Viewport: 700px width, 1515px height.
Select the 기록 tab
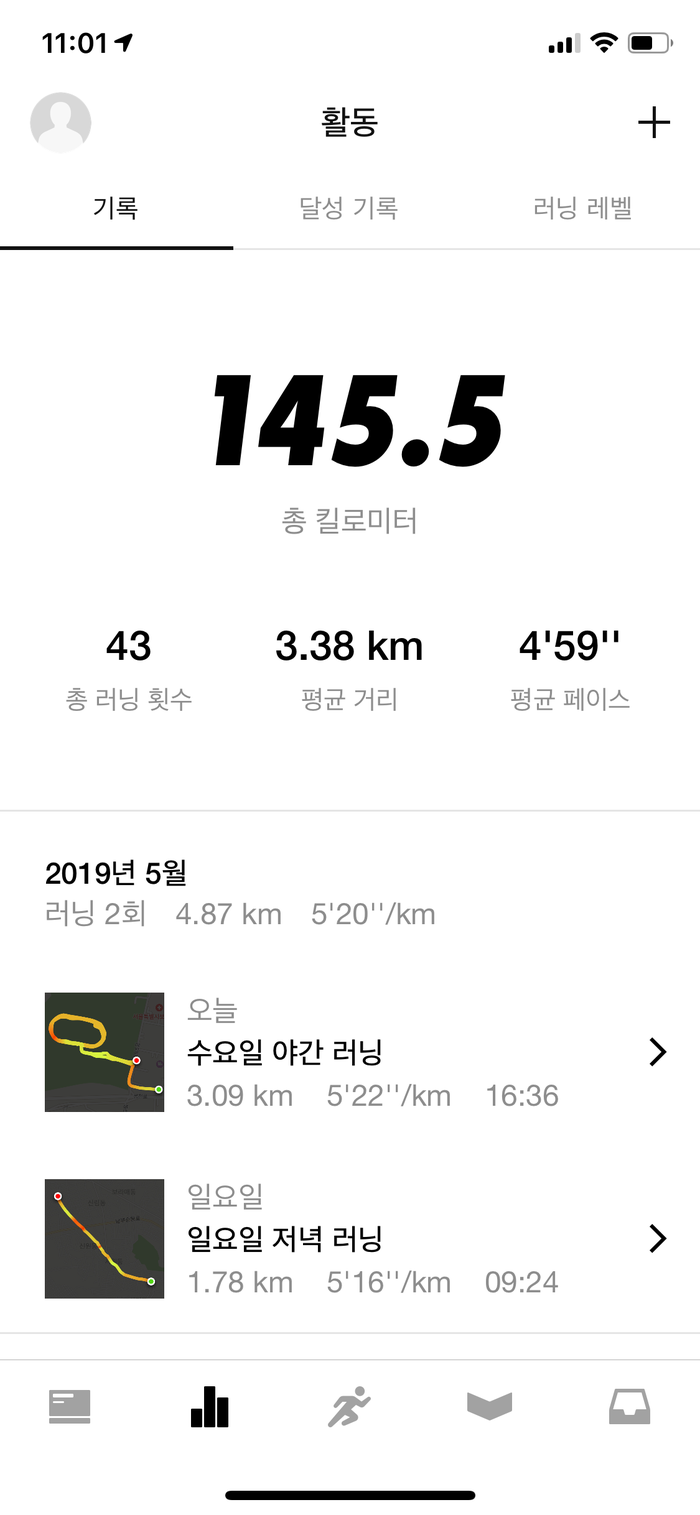pos(116,208)
